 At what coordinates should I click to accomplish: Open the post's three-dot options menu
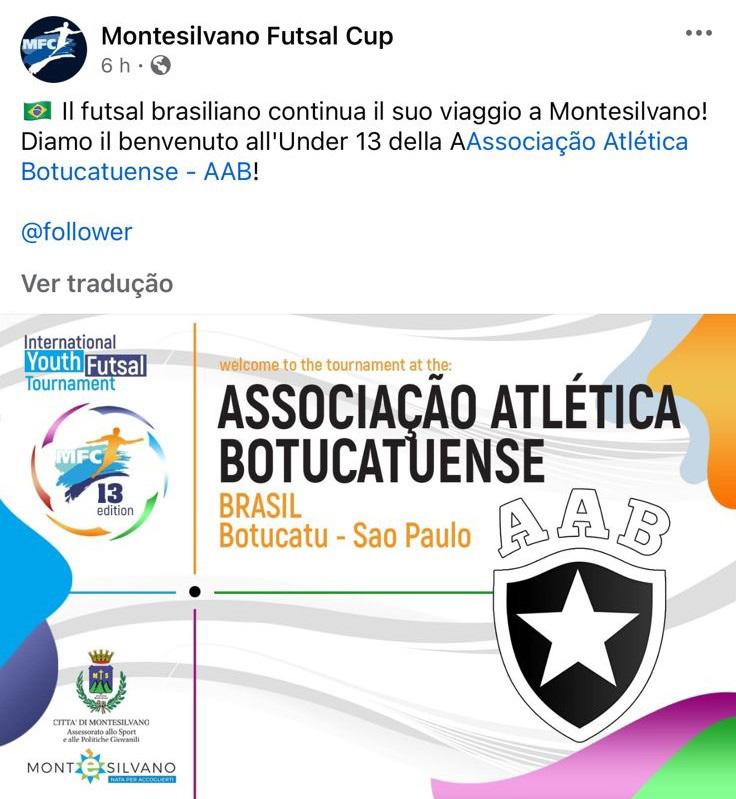(x=698, y=33)
